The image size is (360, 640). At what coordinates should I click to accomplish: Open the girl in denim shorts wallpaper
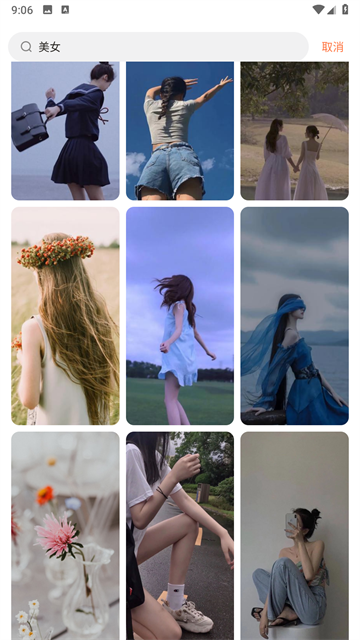point(180,131)
